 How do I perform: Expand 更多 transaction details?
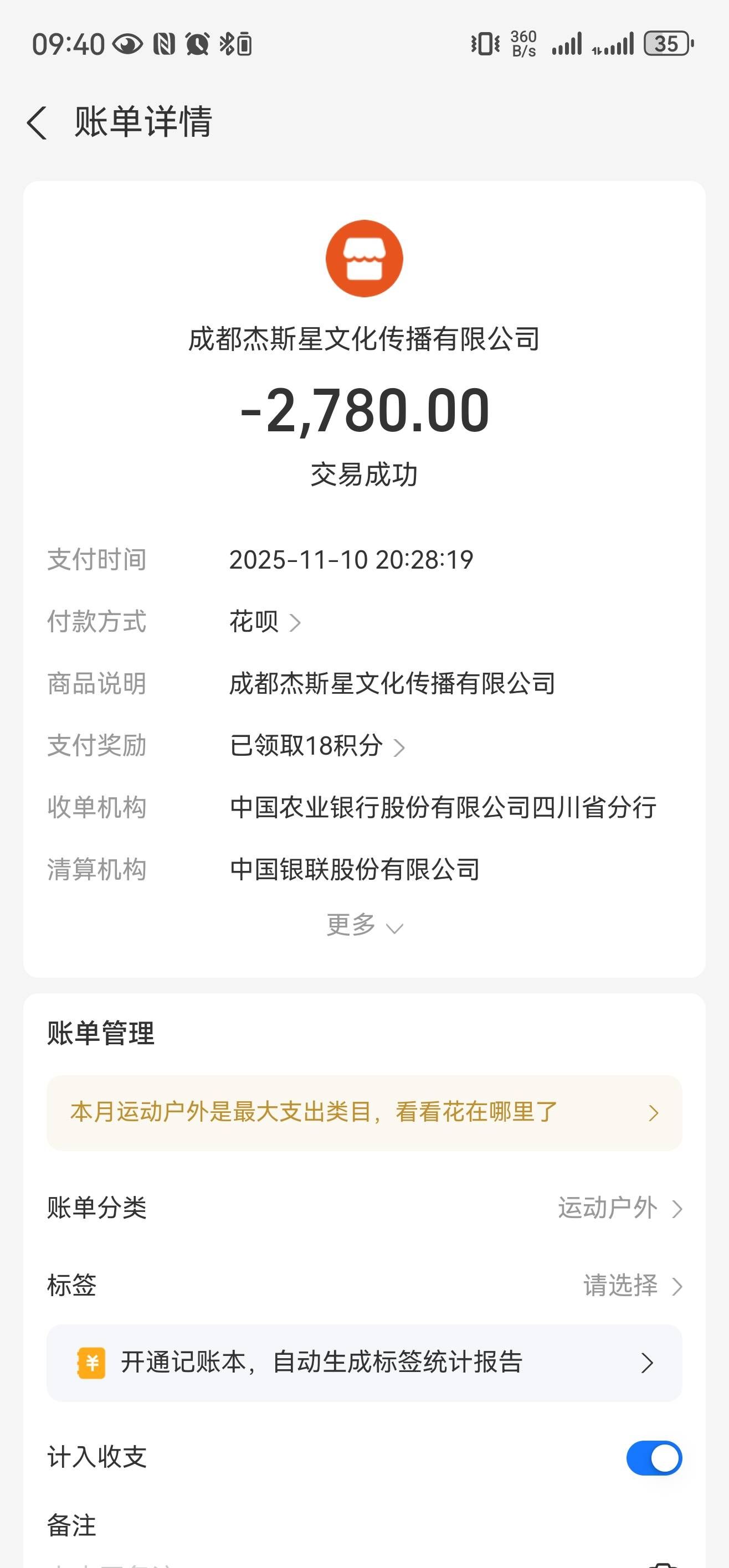click(x=364, y=926)
